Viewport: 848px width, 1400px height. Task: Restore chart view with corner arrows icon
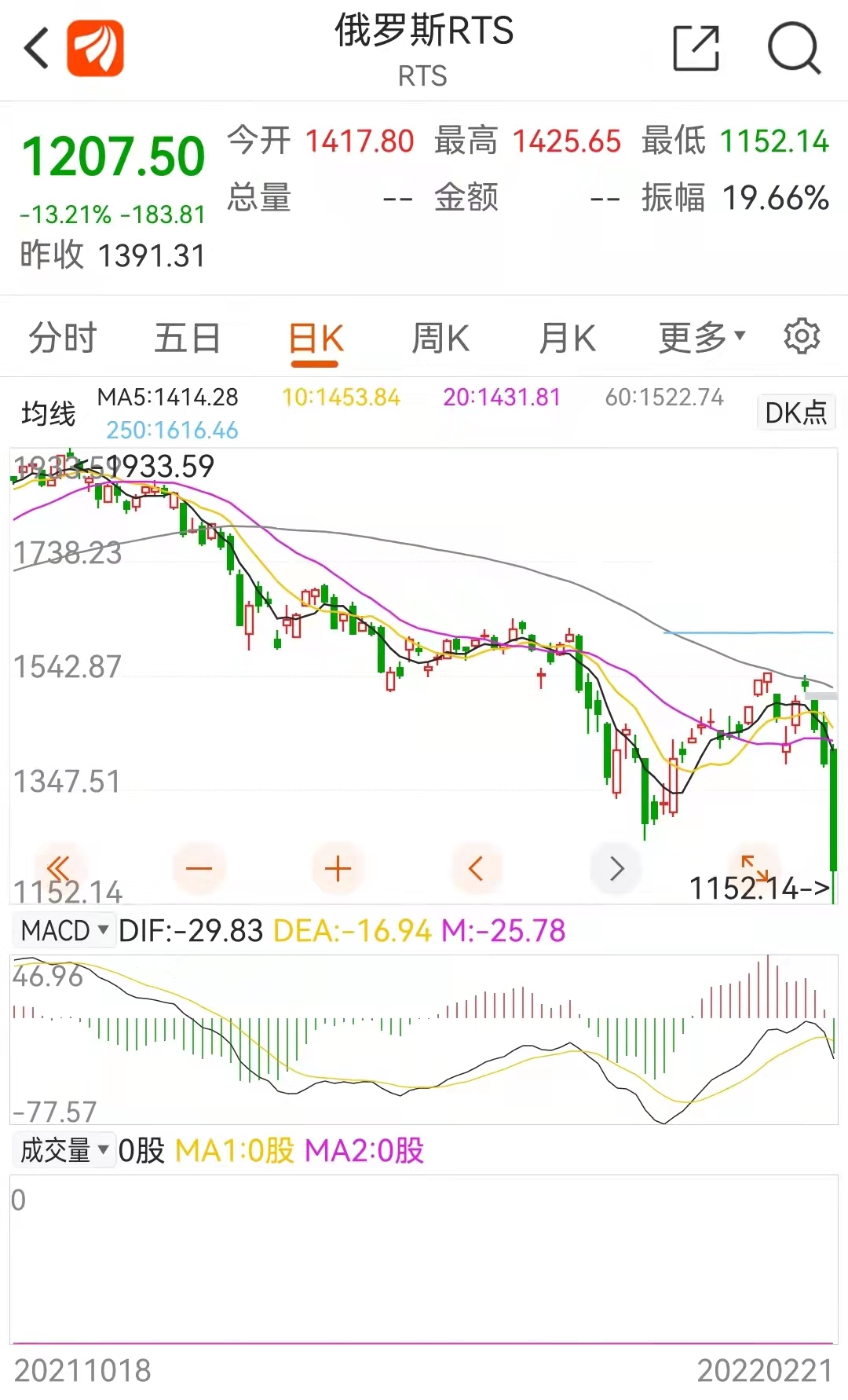point(754,867)
